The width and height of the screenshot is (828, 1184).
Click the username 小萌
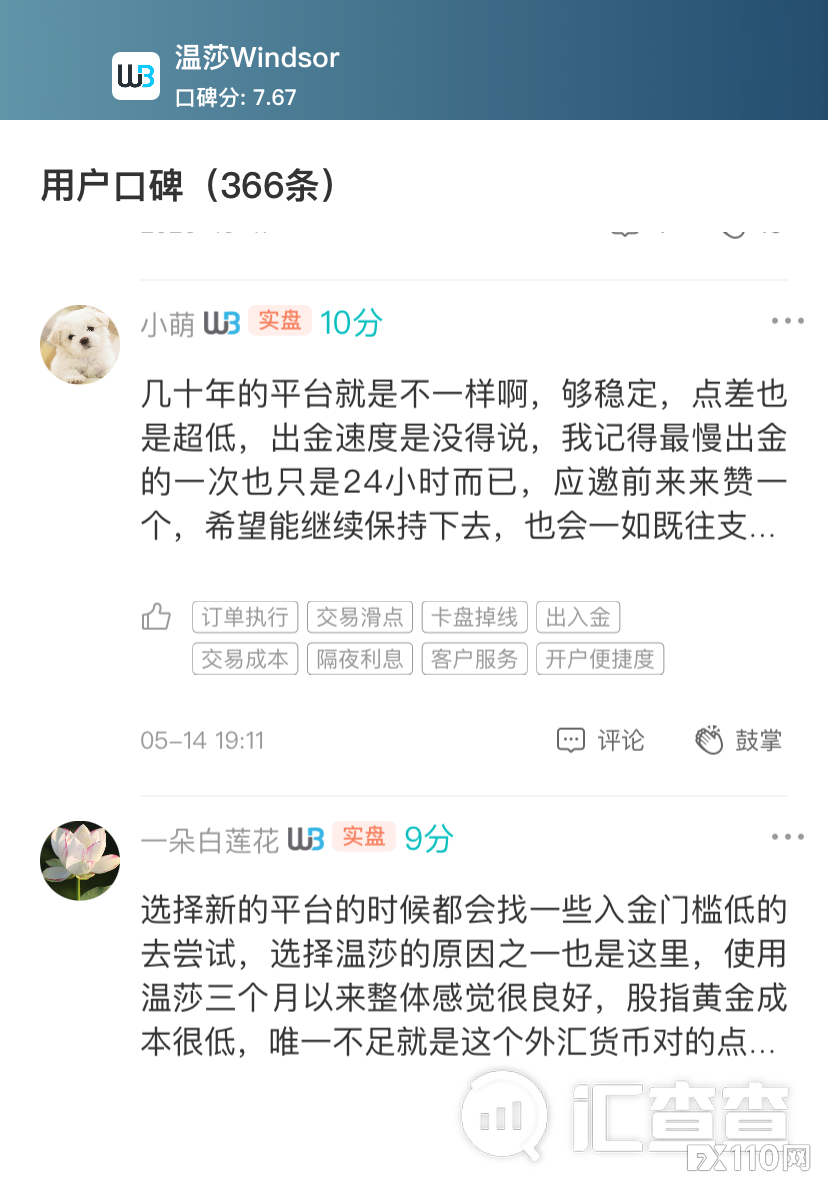point(167,322)
